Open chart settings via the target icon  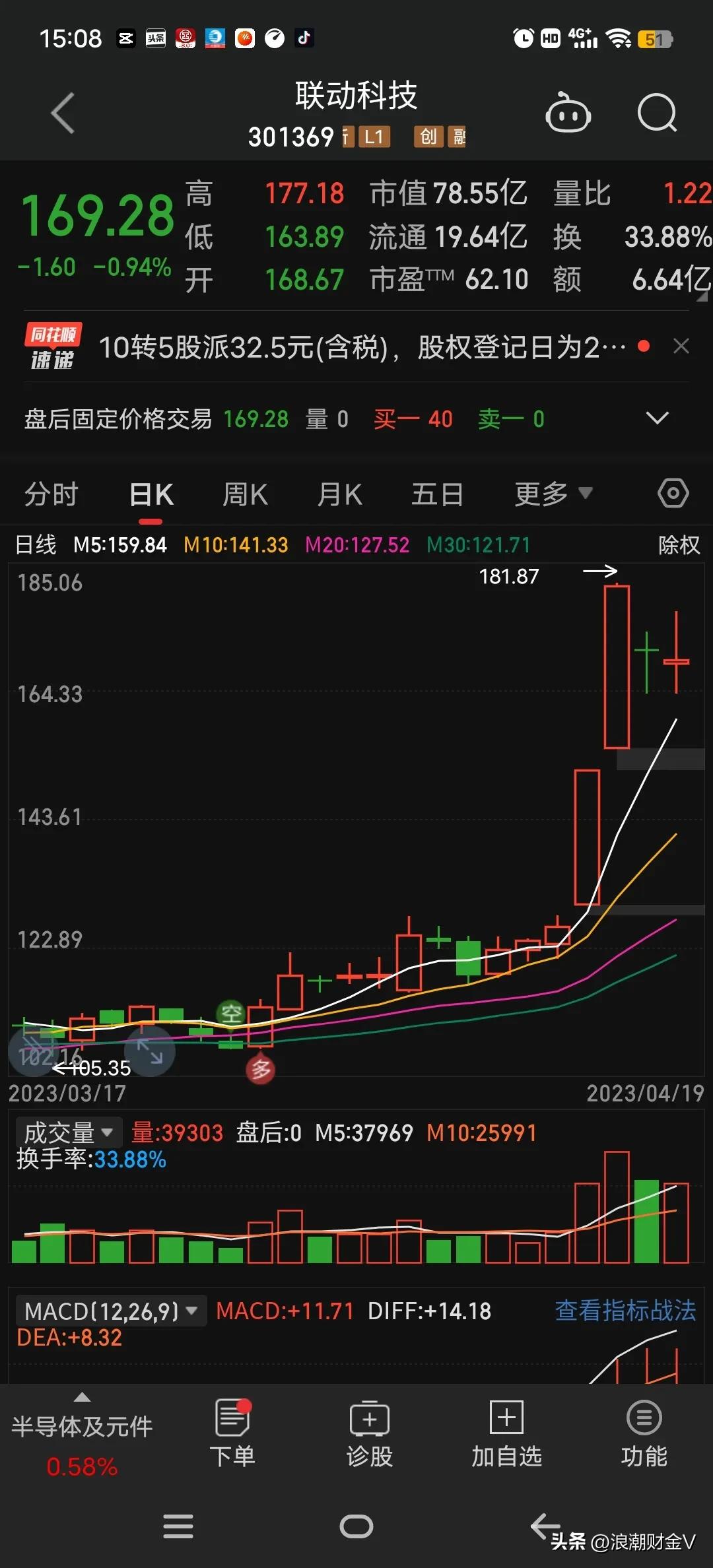[673, 492]
